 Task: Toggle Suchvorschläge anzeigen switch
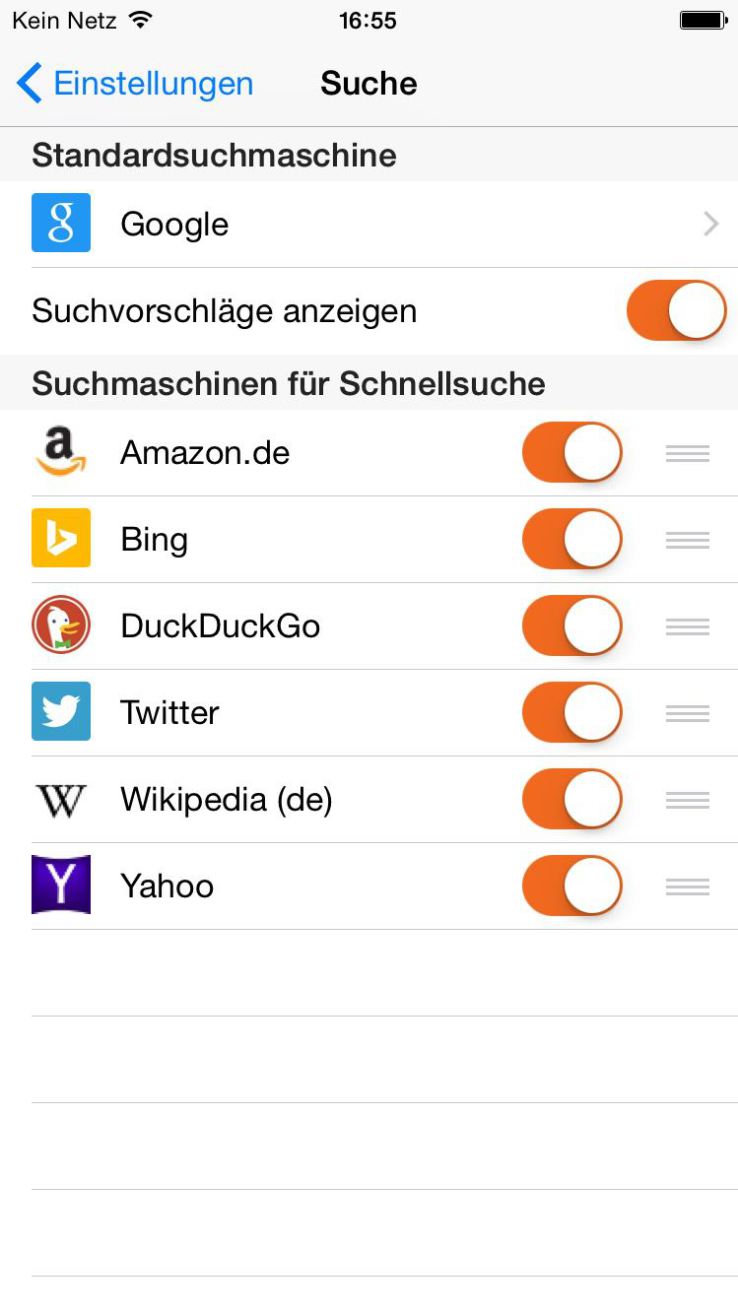[x=676, y=311]
